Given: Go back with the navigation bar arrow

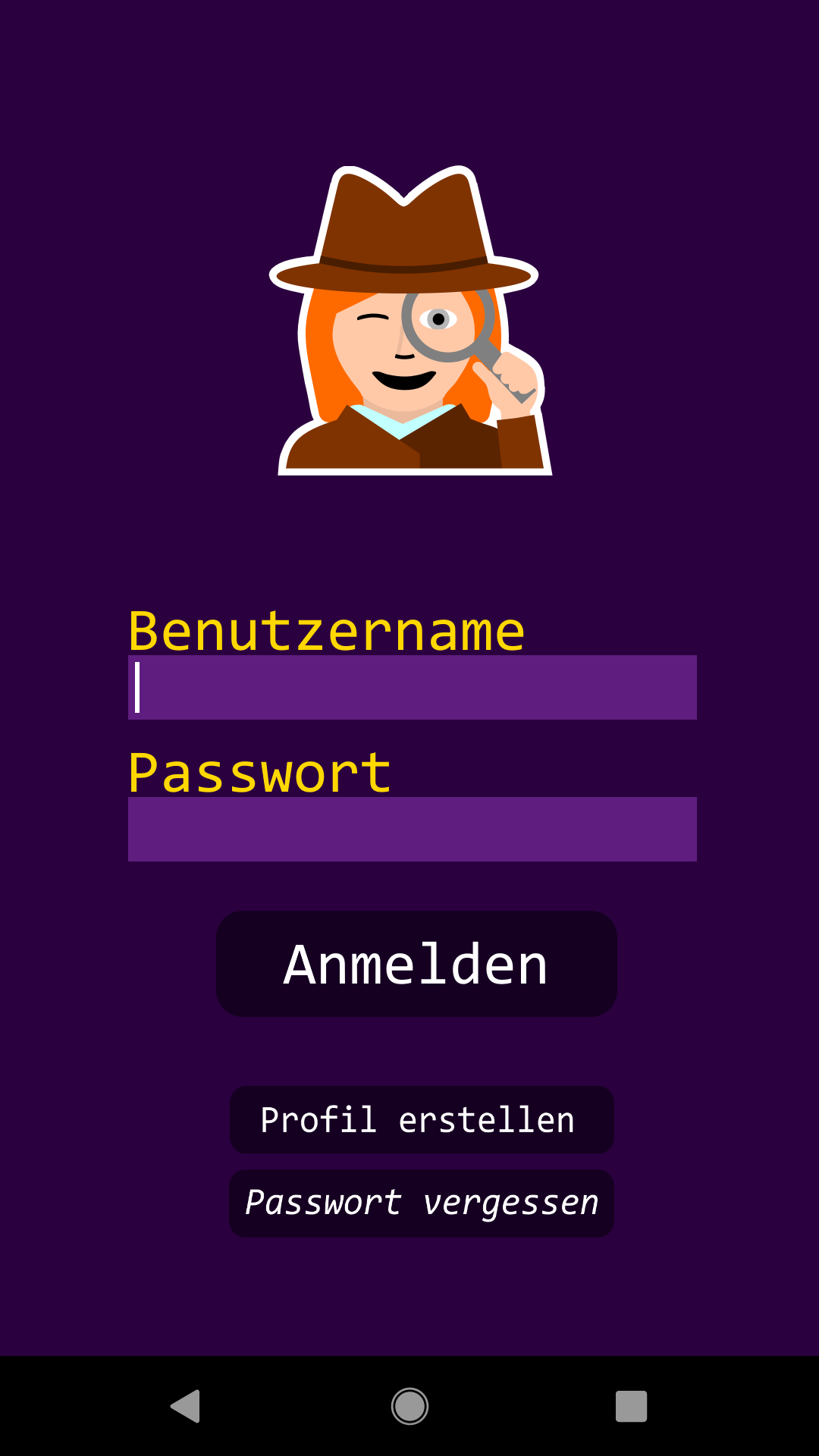Looking at the screenshot, I should coord(186,1406).
